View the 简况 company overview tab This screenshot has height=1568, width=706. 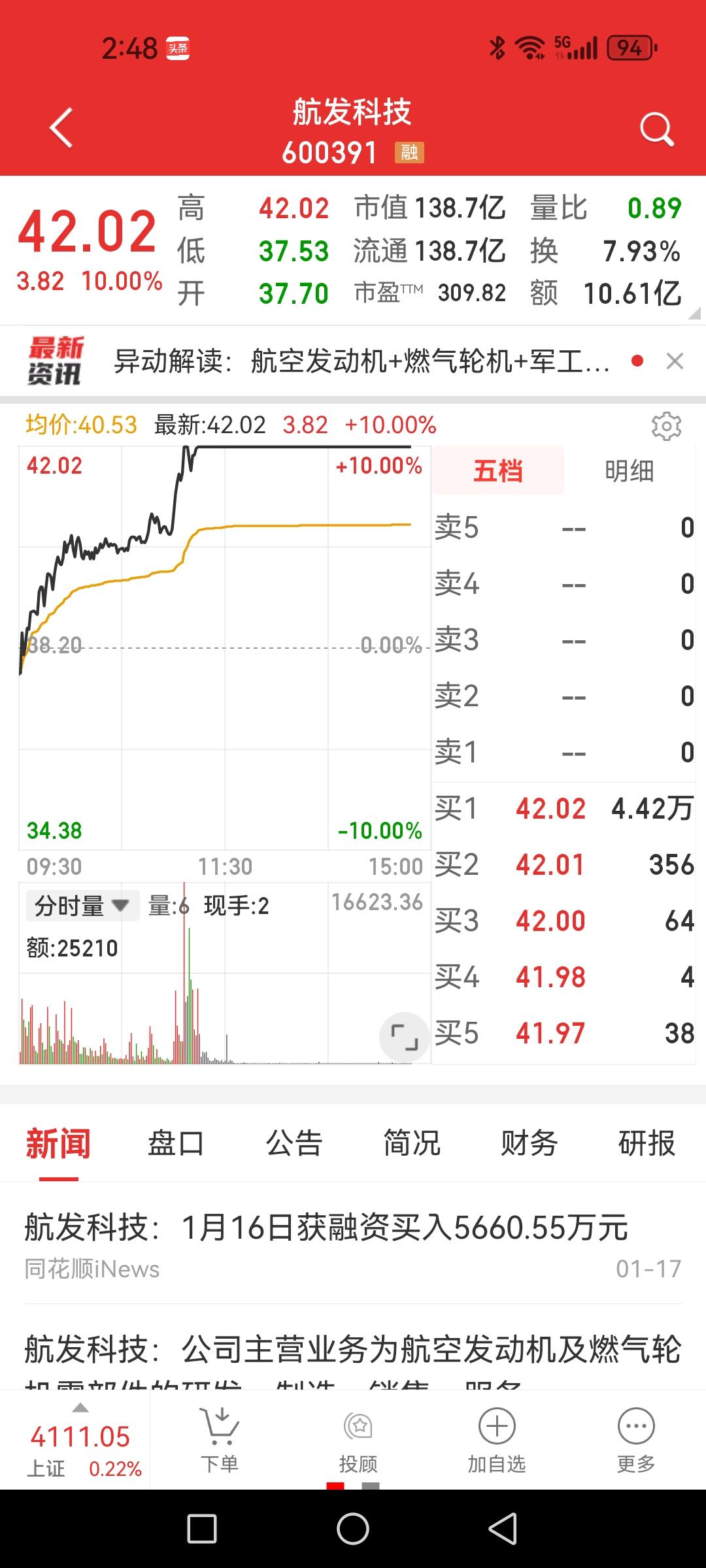411,1143
